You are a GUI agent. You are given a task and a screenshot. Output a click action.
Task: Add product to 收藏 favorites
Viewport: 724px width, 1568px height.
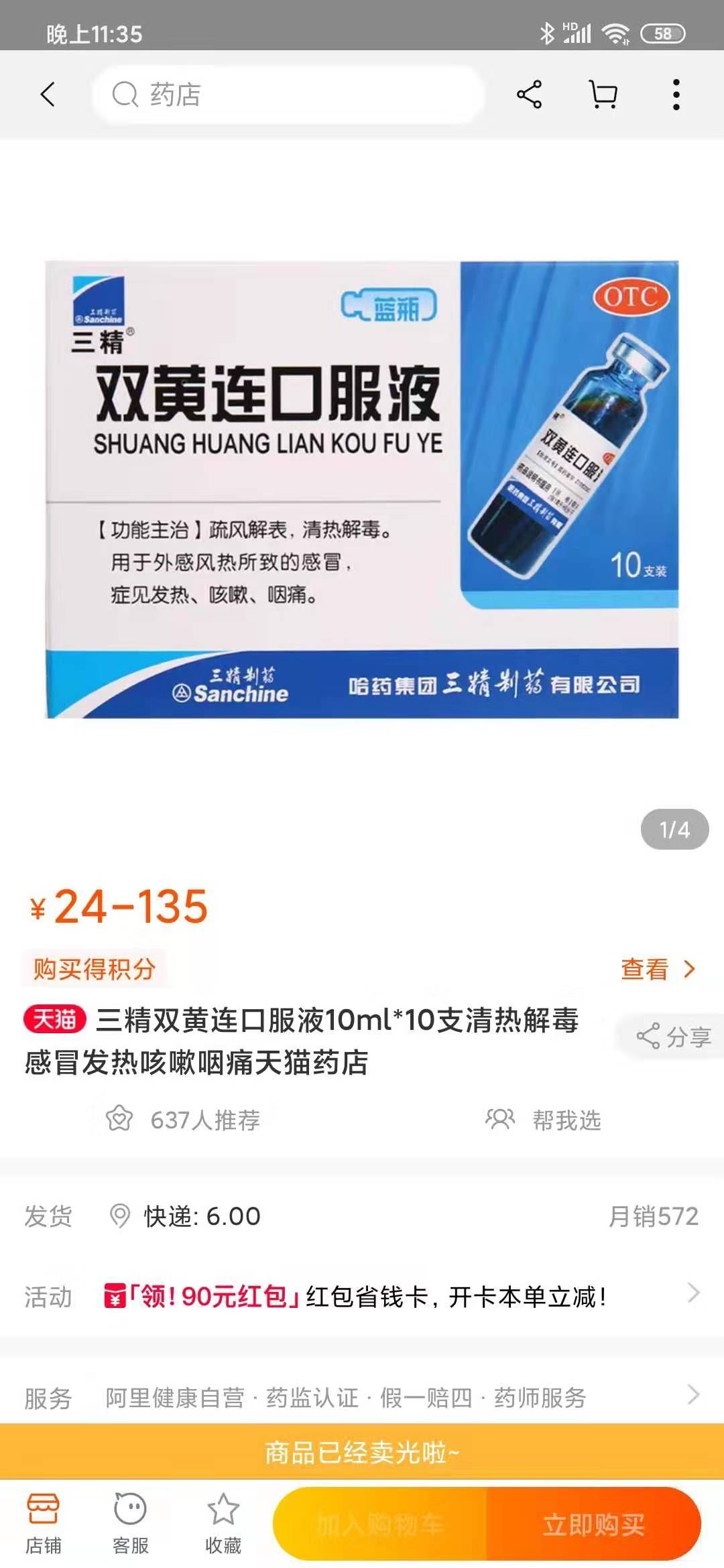click(x=223, y=1524)
